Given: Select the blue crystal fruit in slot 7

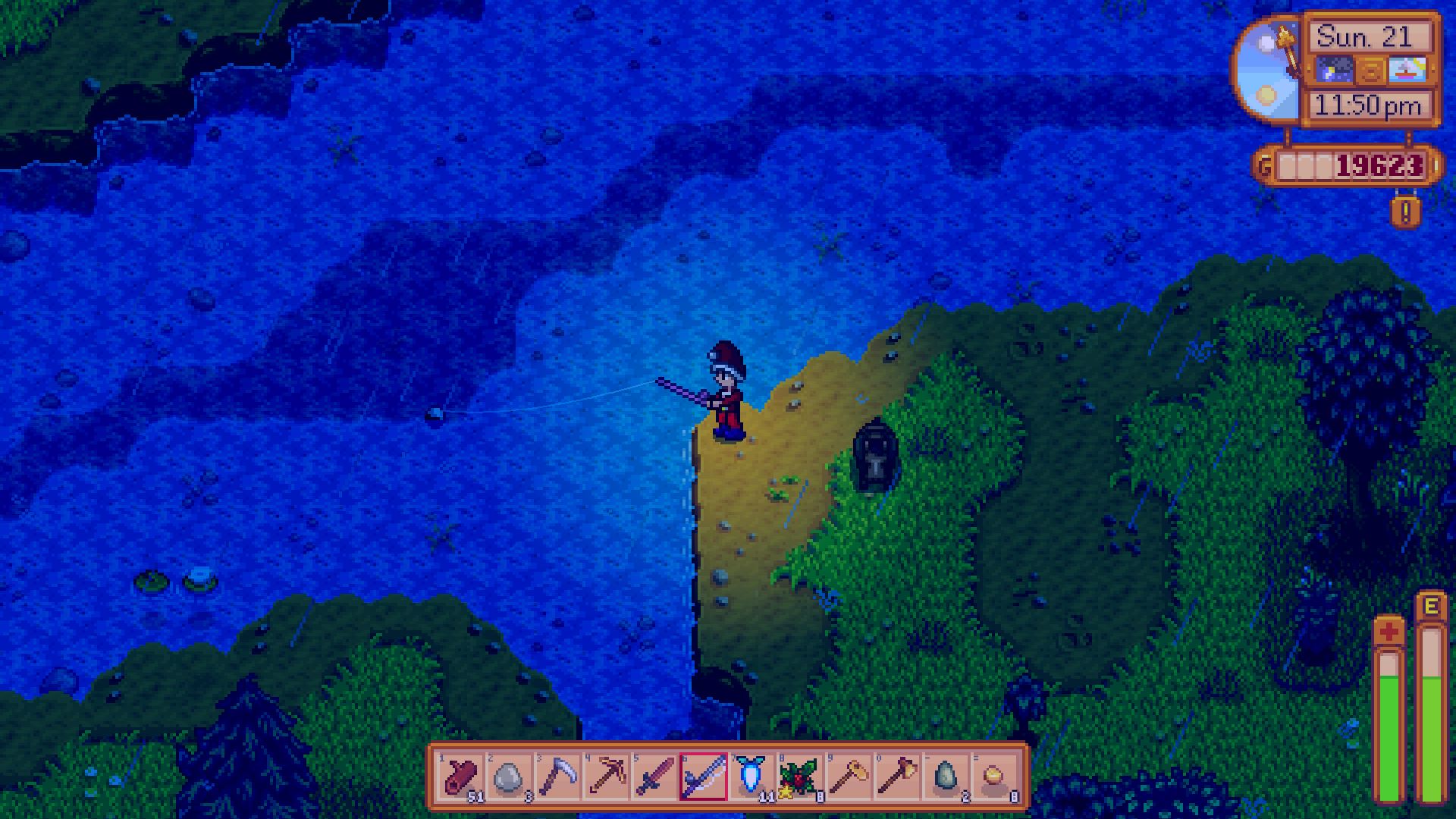Looking at the screenshot, I should (x=752, y=777).
